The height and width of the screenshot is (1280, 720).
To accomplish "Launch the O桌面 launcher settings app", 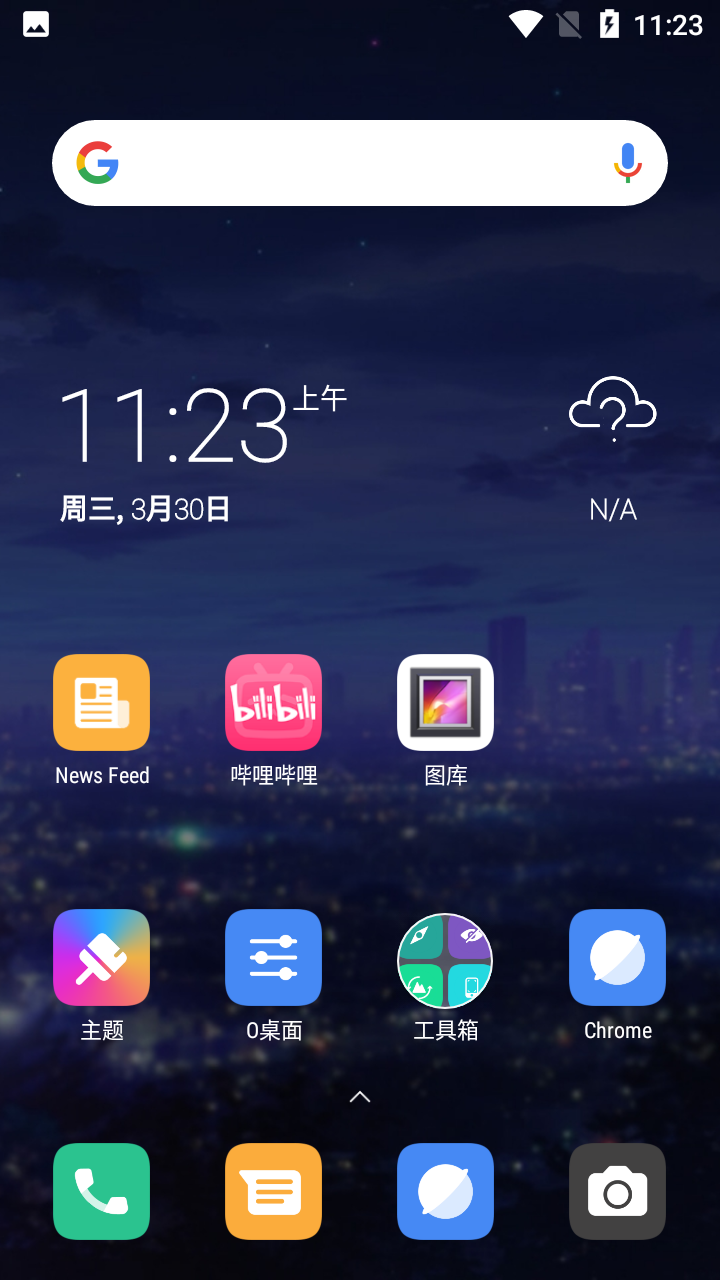I will coord(273,957).
